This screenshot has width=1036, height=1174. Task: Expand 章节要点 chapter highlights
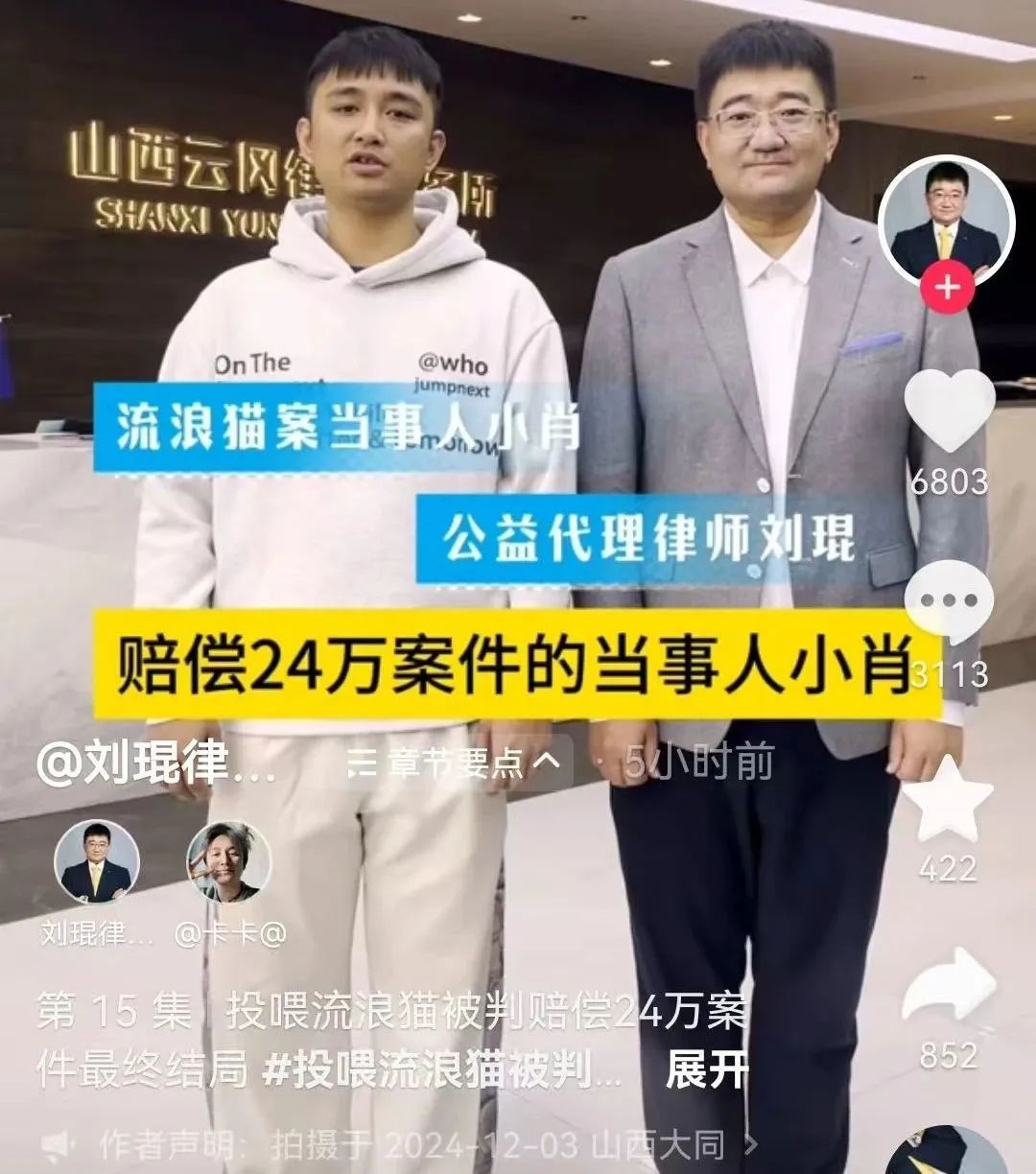click(455, 763)
